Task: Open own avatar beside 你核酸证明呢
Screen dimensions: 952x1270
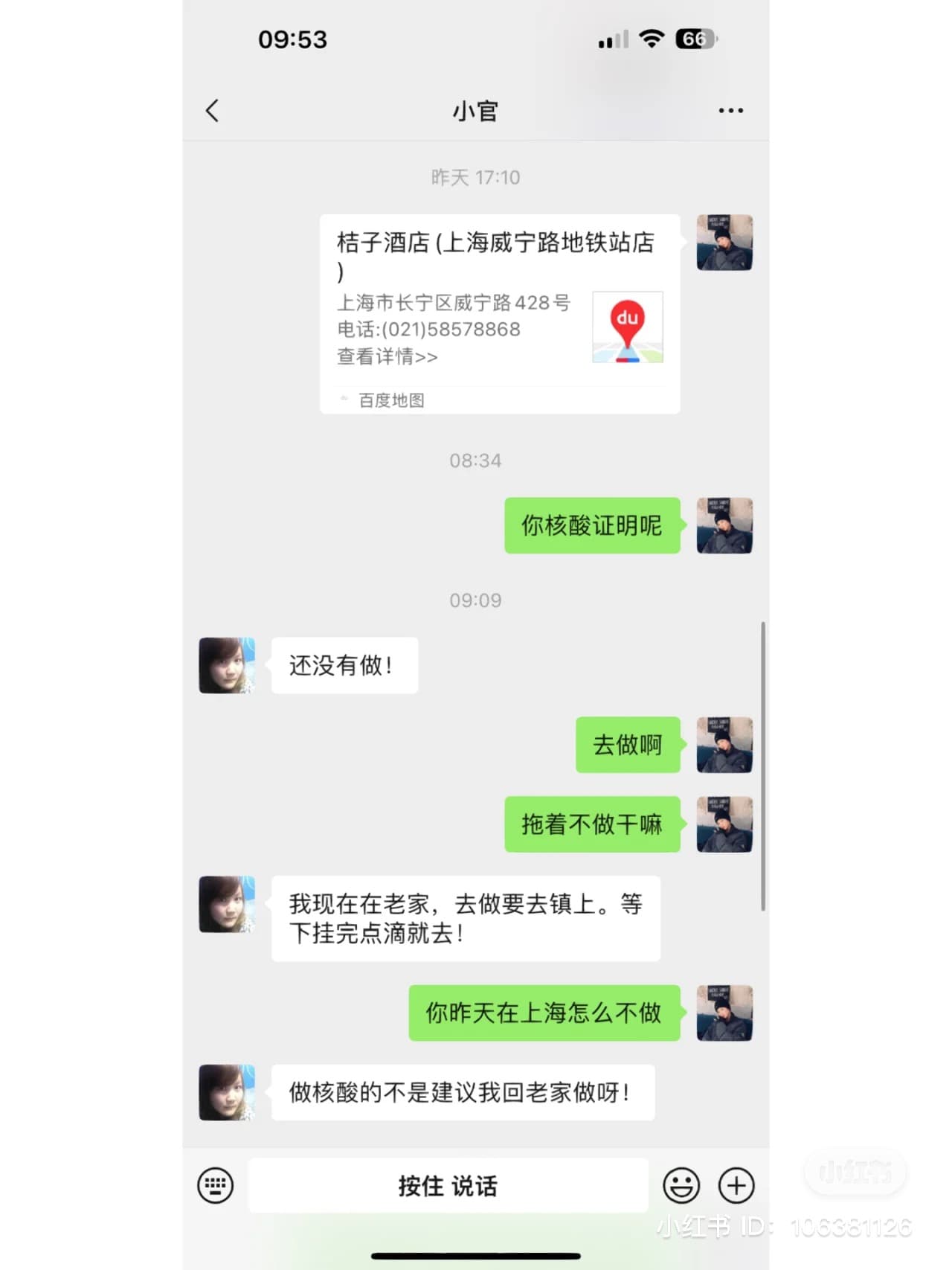Action: click(724, 525)
